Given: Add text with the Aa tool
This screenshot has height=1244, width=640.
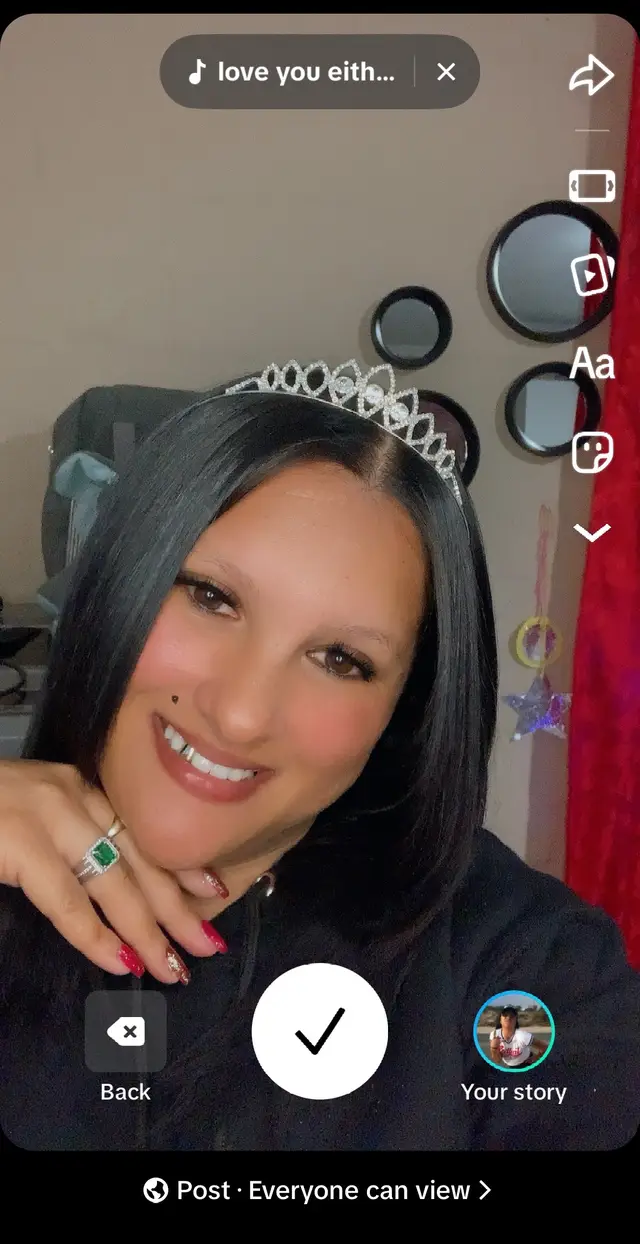Looking at the screenshot, I should pyautogui.click(x=591, y=363).
